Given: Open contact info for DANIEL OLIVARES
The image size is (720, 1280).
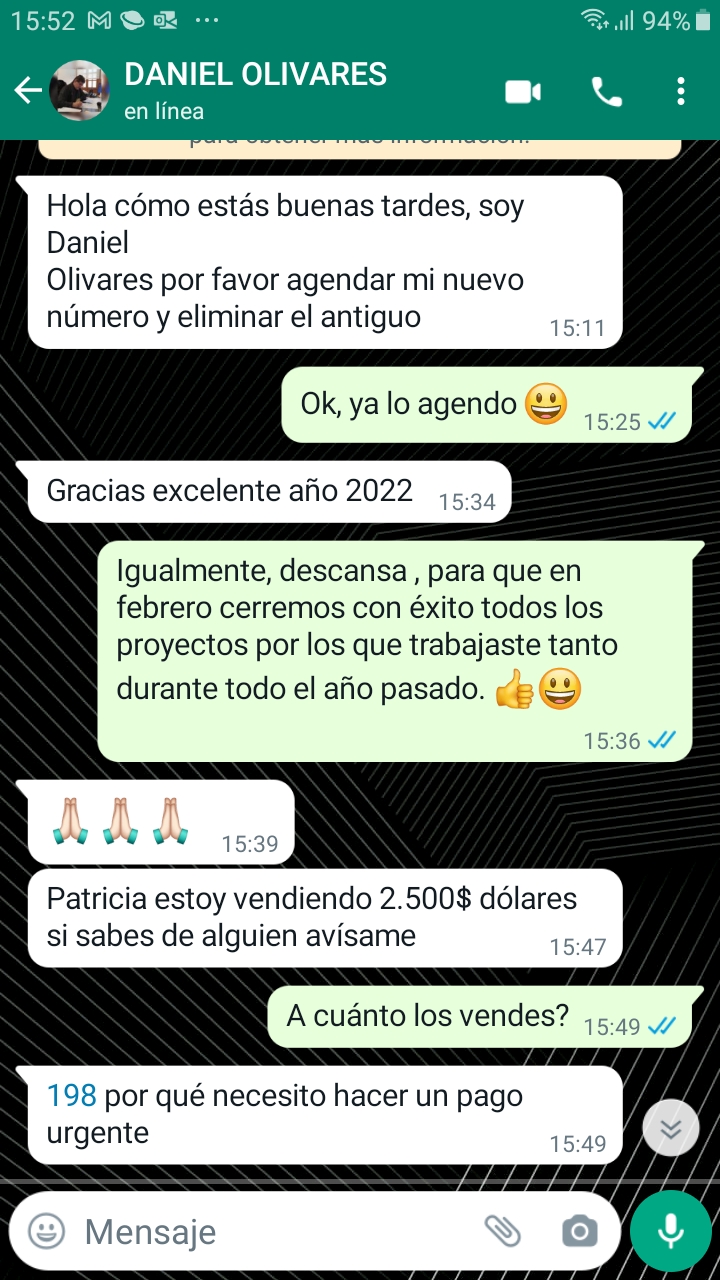Looking at the screenshot, I should pyautogui.click(x=255, y=90).
